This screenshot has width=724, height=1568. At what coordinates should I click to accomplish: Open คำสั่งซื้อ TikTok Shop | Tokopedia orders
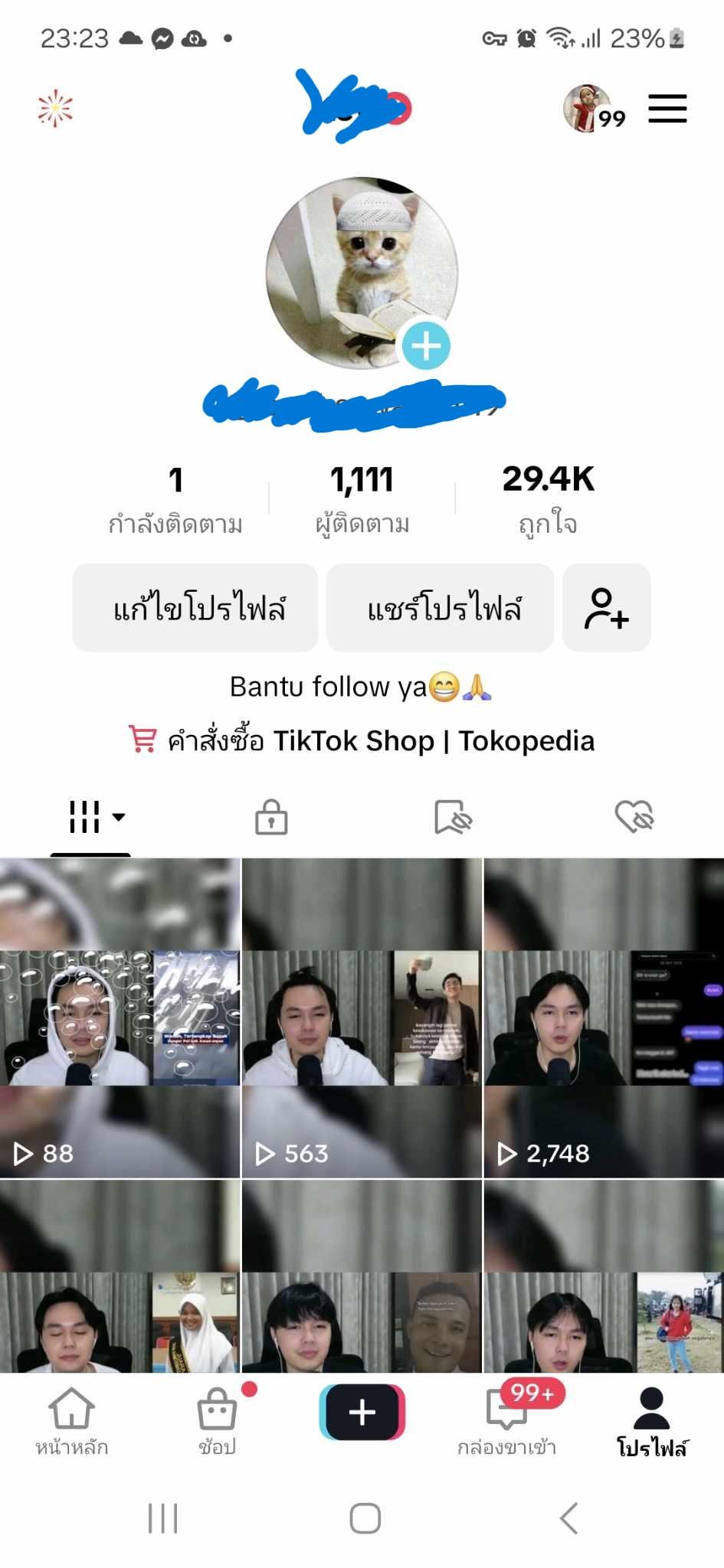pyautogui.click(x=362, y=741)
